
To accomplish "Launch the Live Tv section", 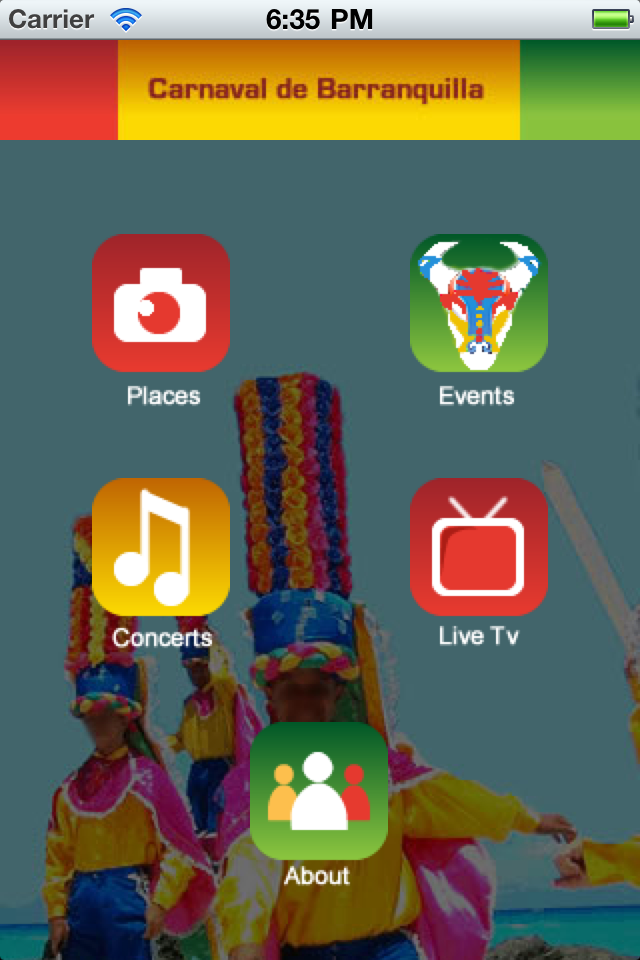I will click(x=478, y=547).
